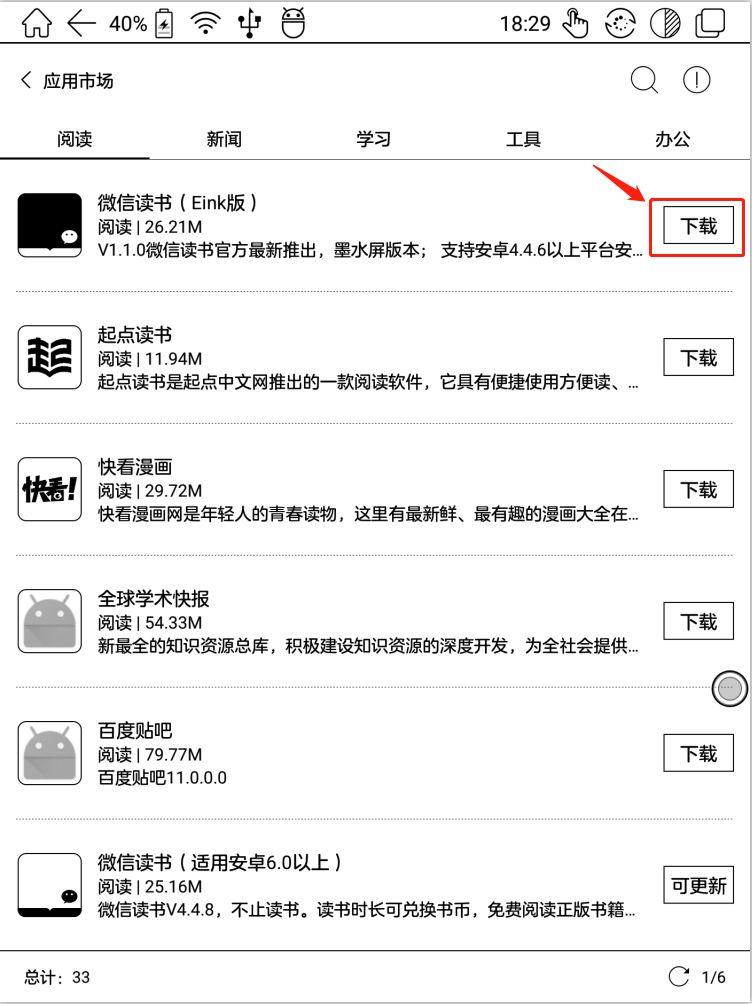
Task: Switch to the 工具 tab
Action: (x=523, y=139)
